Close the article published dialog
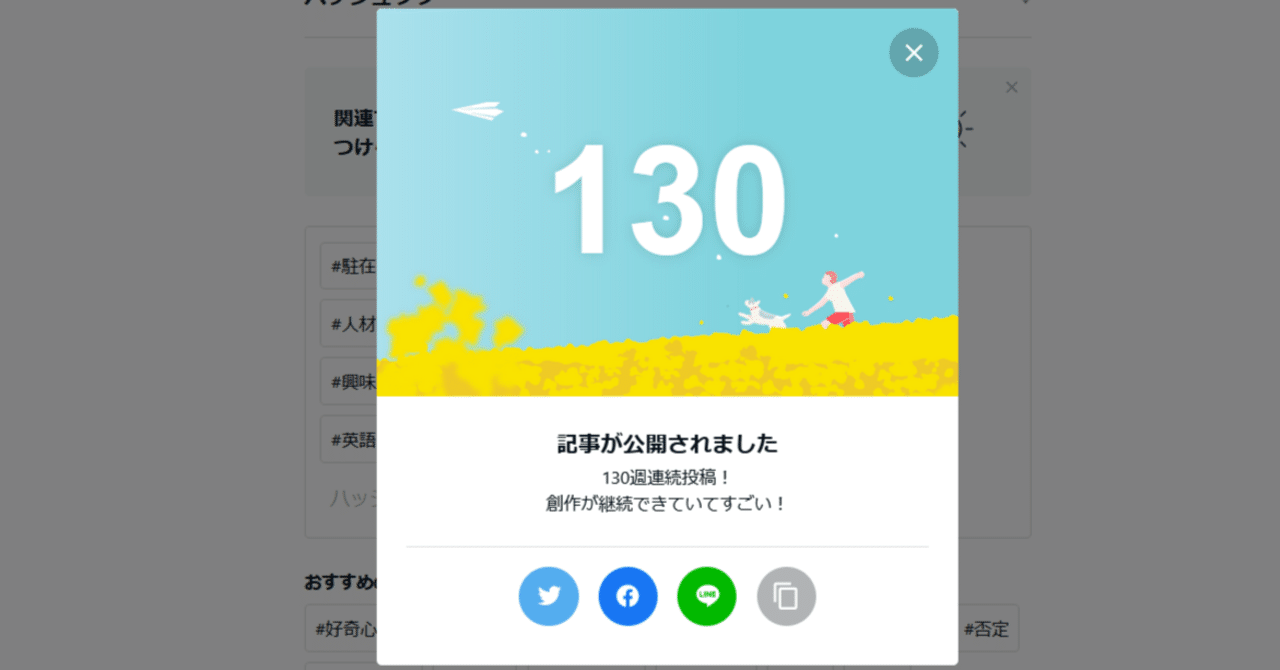Screen dimensions: 1280x670 tap(913, 53)
